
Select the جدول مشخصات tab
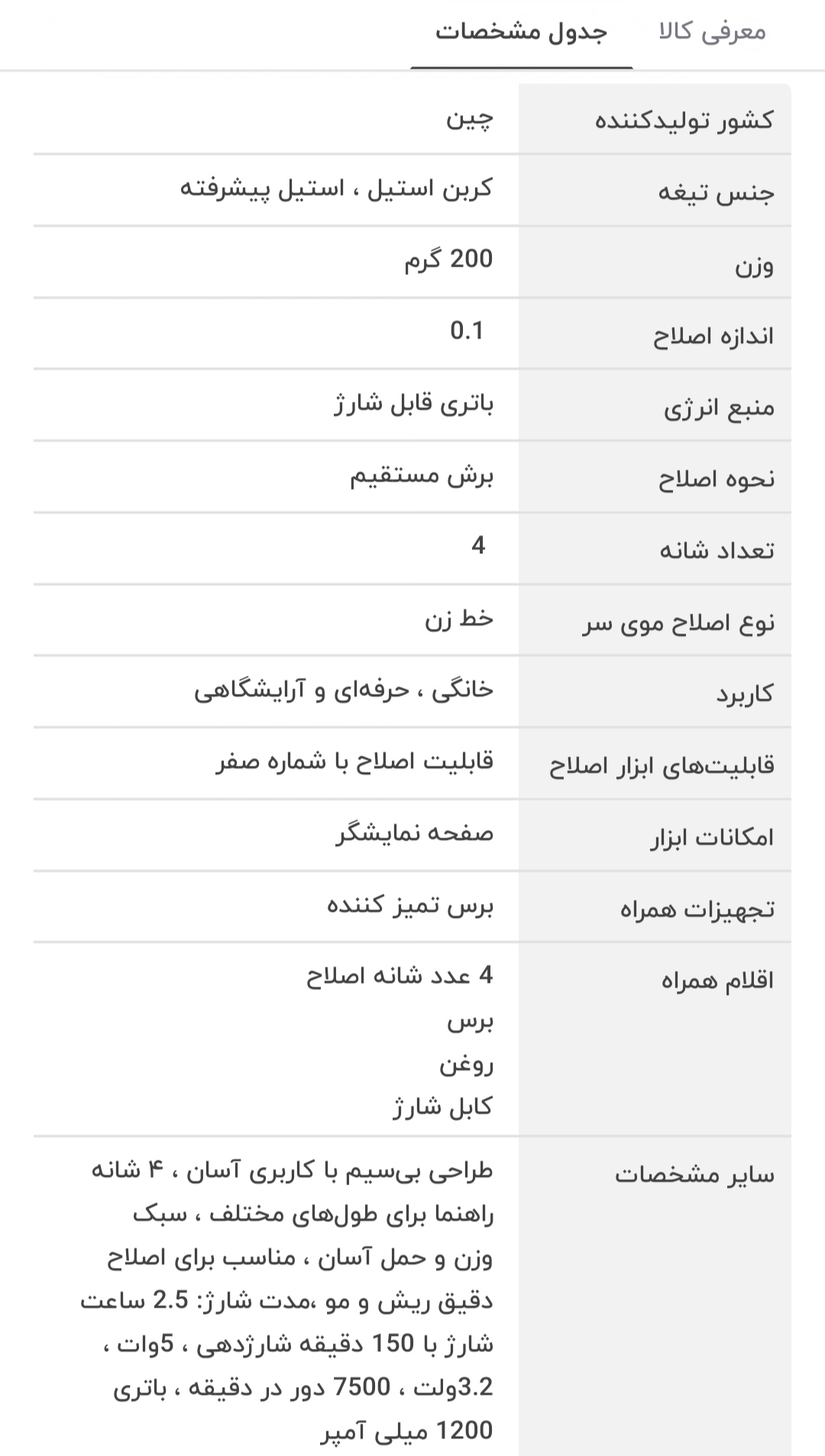click(x=521, y=32)
